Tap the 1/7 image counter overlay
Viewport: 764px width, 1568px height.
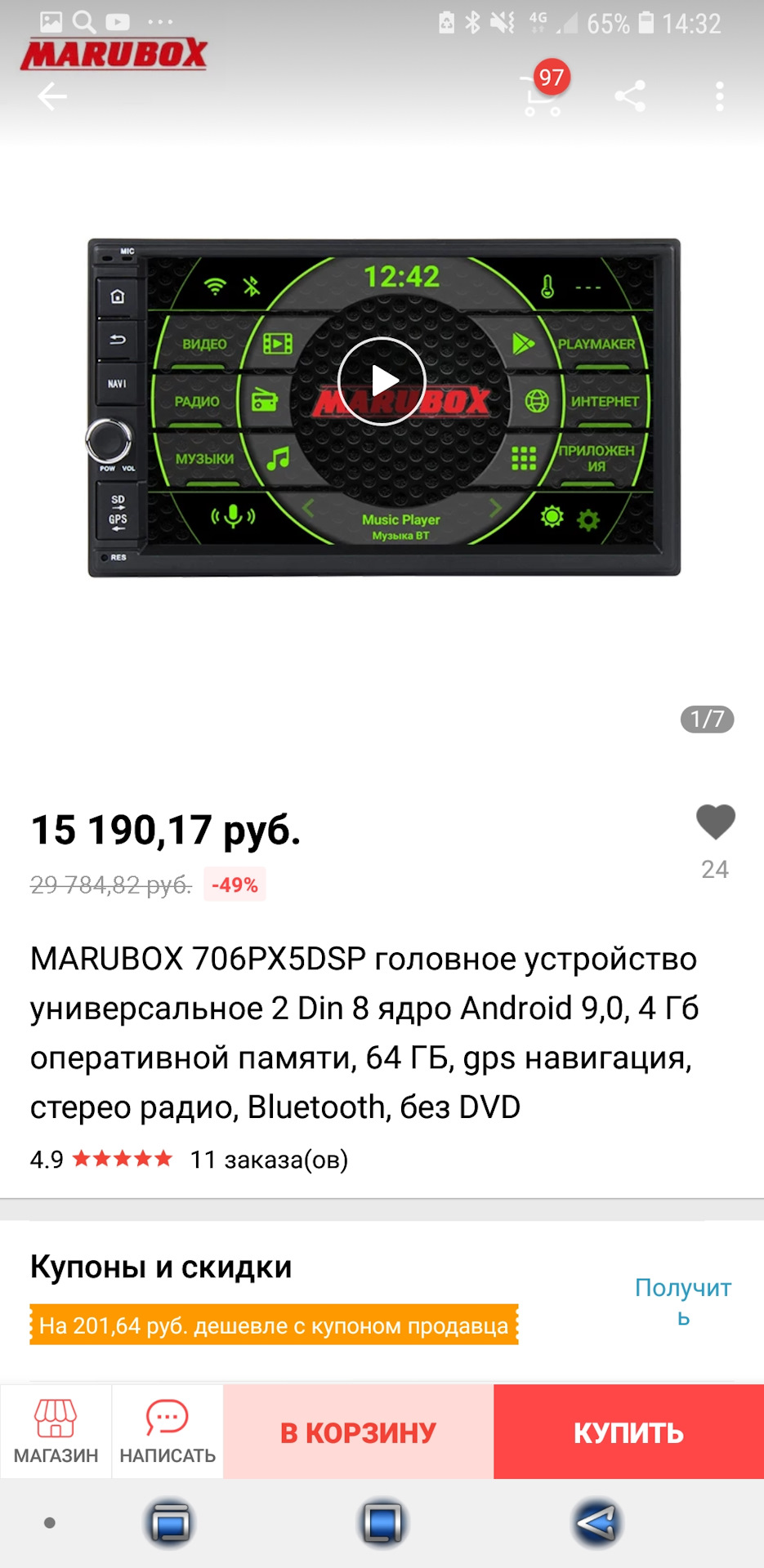pyautogui.click(x=706, y=719)
